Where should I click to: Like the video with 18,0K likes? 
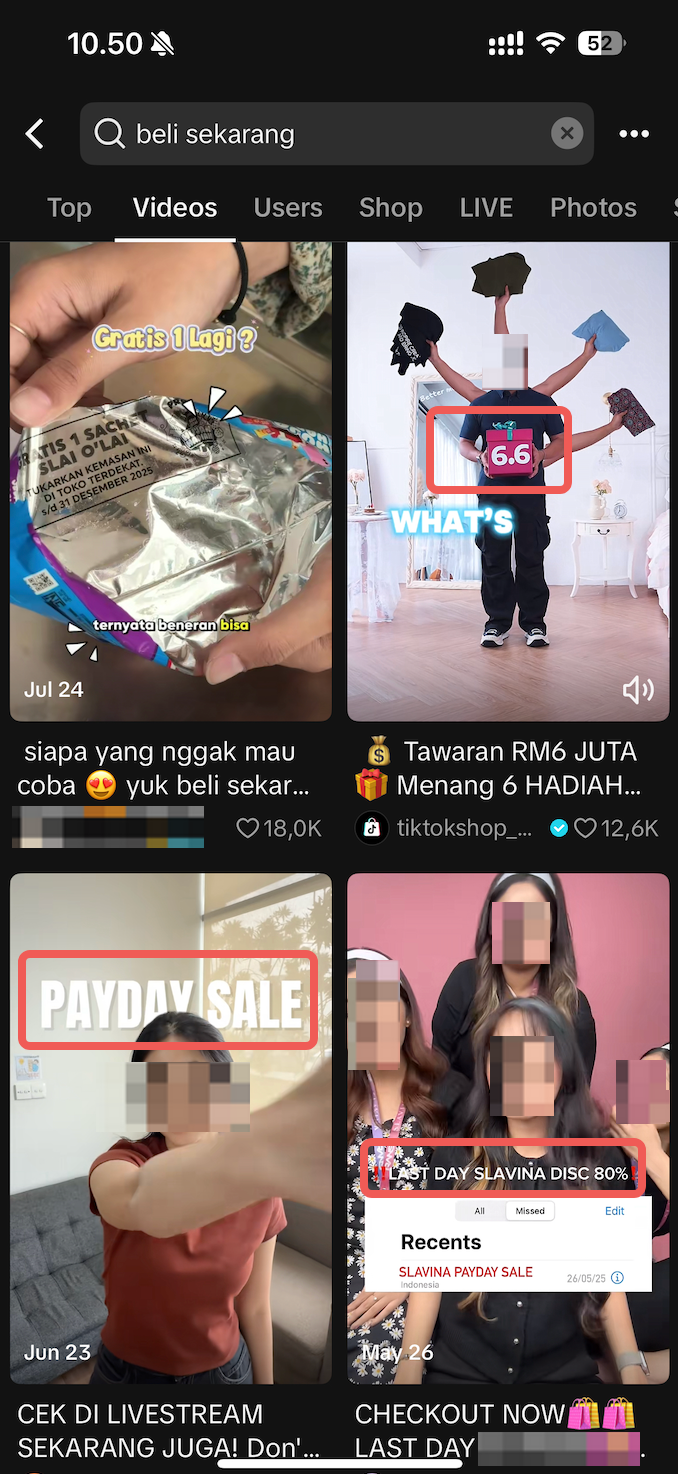(x=247, y=828)
